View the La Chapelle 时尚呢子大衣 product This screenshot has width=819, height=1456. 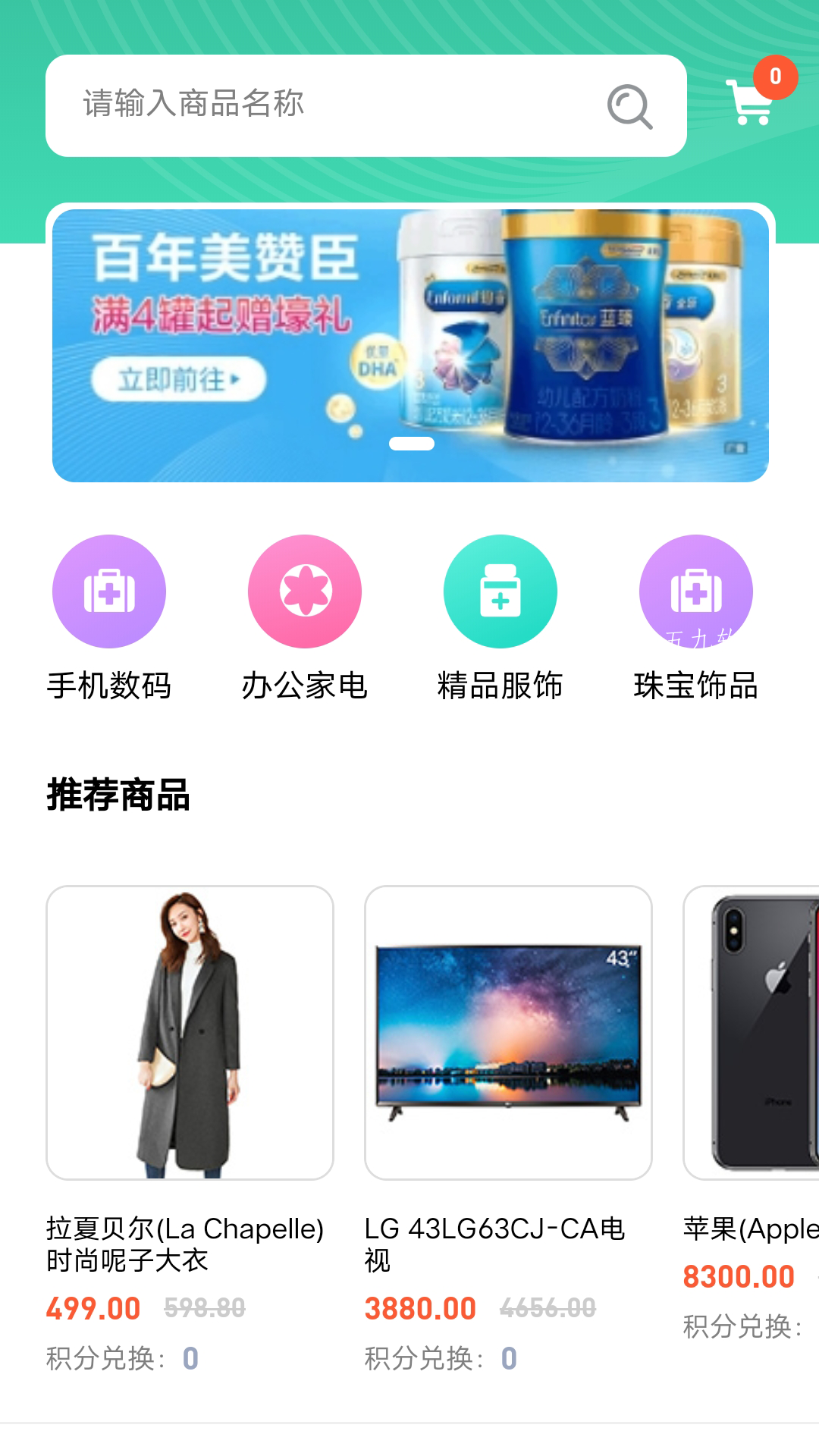(190, 1130)
